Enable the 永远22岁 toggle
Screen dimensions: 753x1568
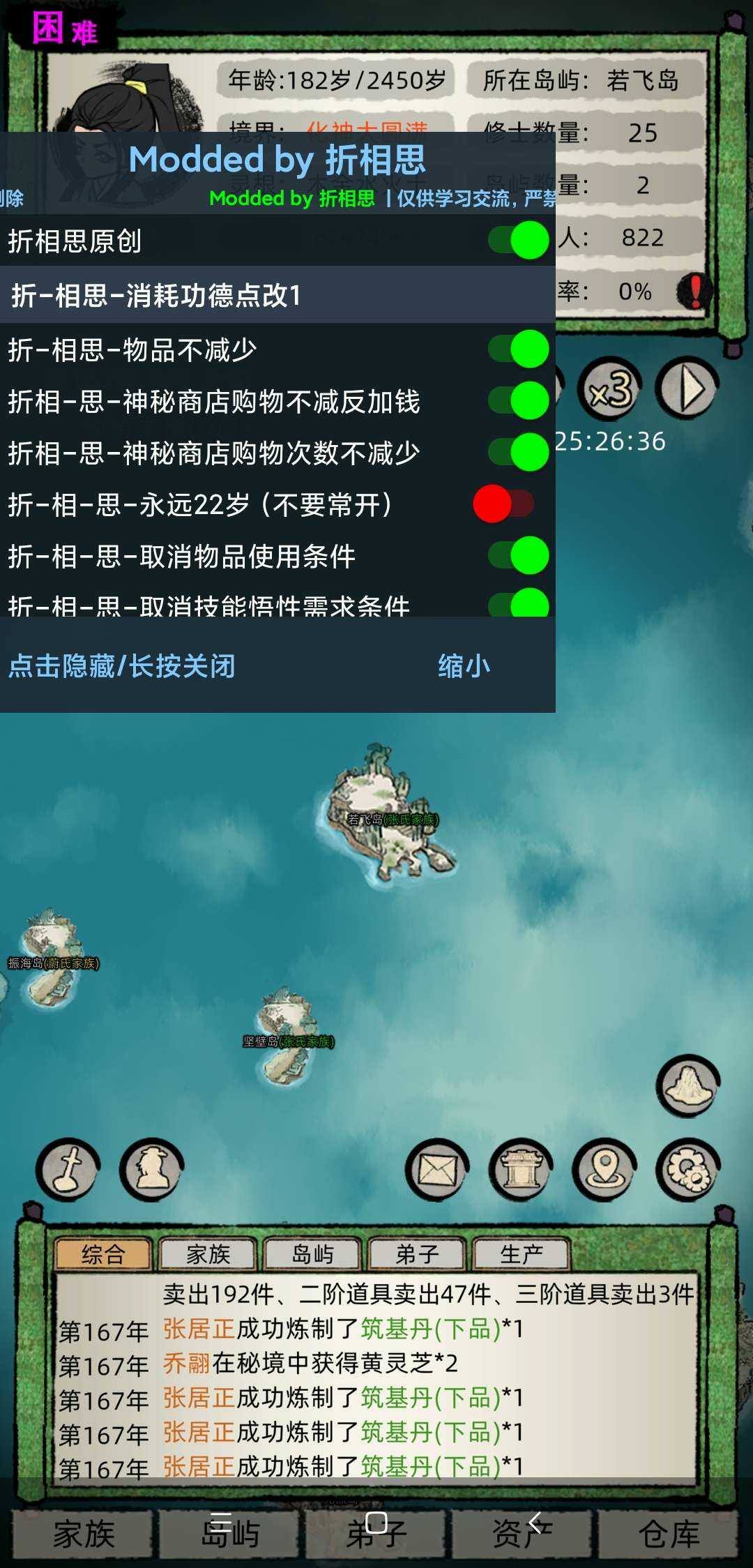(x=503, y=504)
